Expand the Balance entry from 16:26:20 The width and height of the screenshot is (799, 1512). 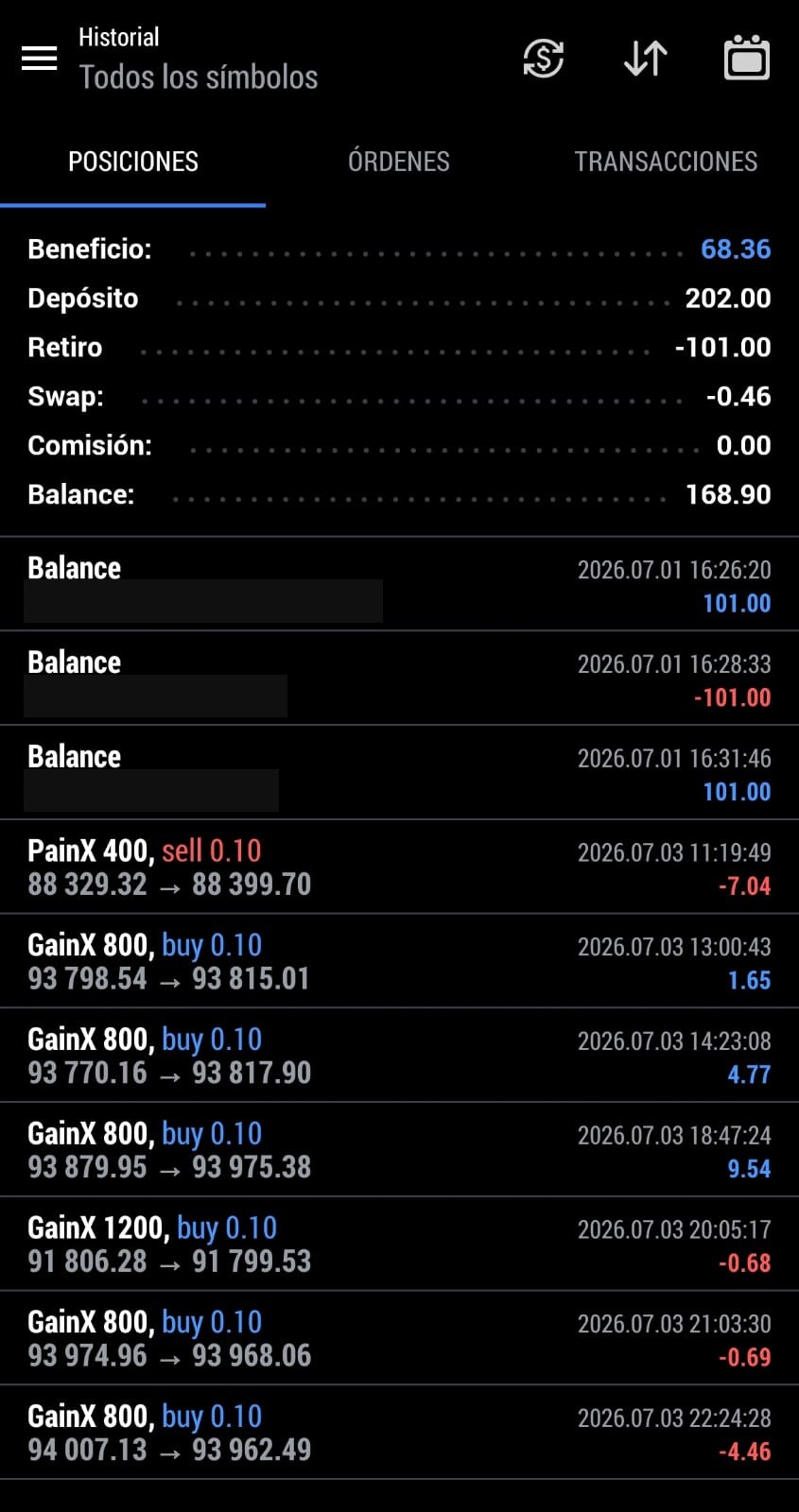[x=399, y=584]
